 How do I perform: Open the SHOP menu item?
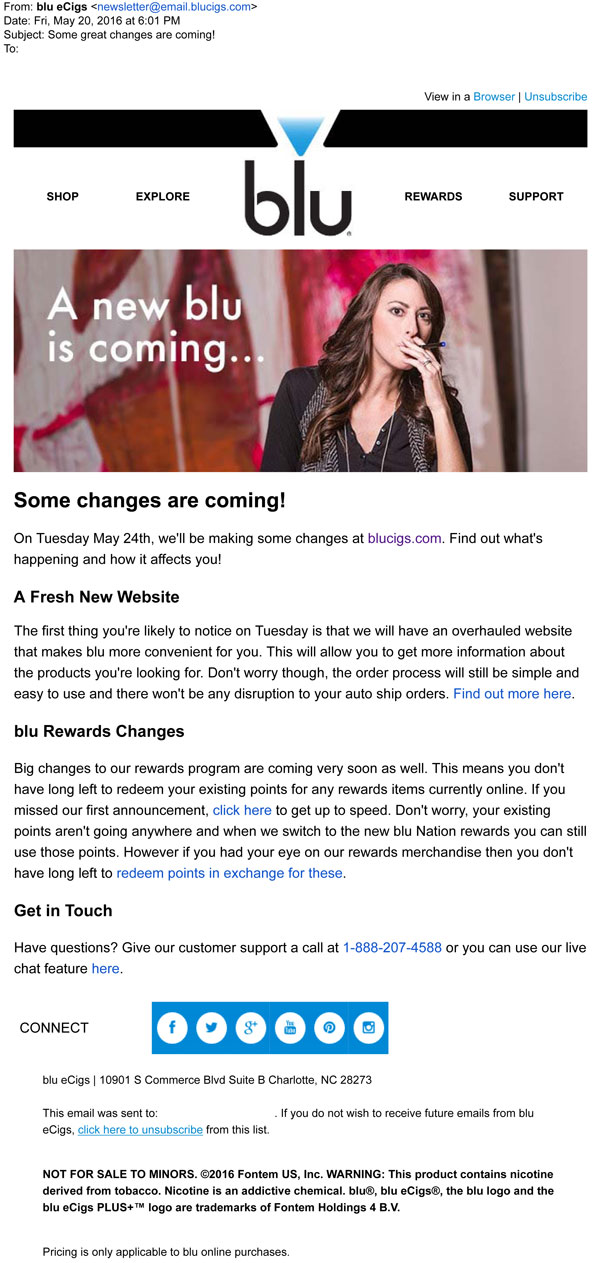[62, 197]
